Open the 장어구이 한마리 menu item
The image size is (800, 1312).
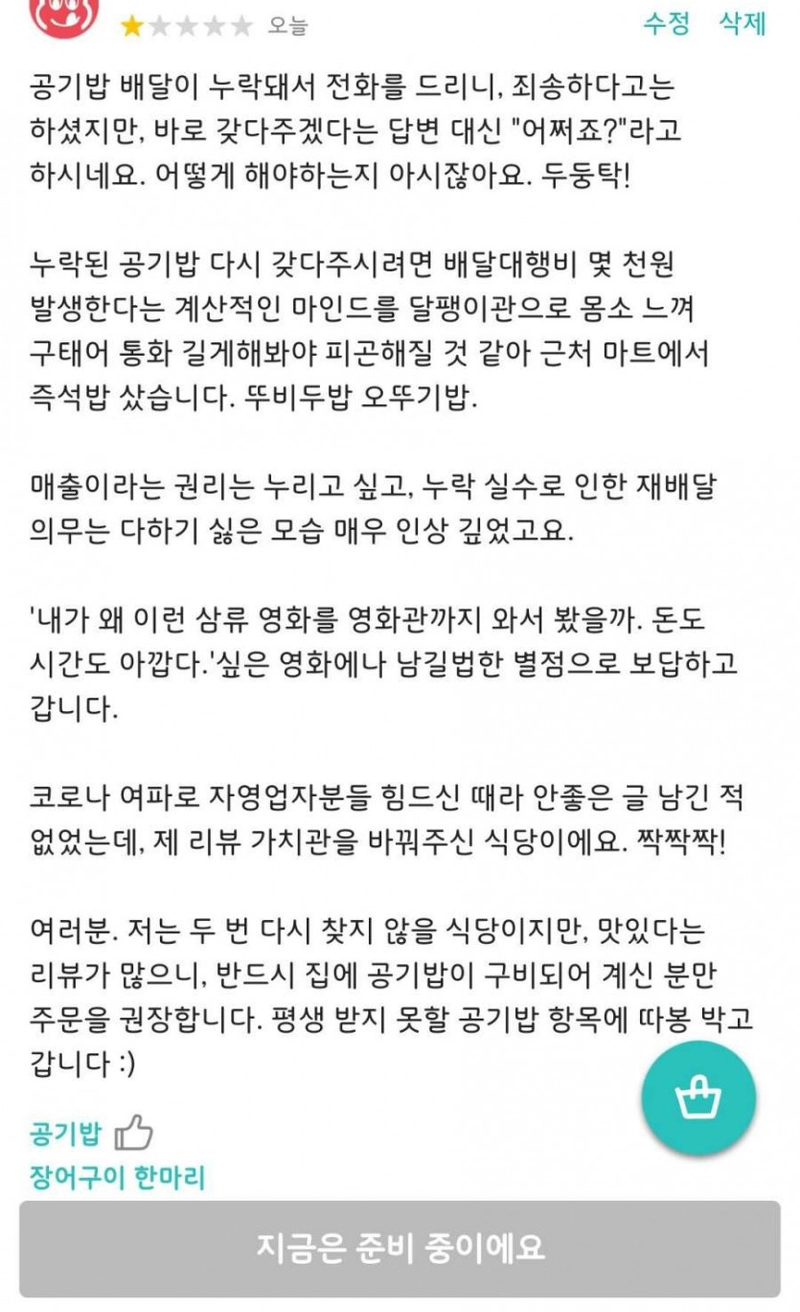[117, 1177]
